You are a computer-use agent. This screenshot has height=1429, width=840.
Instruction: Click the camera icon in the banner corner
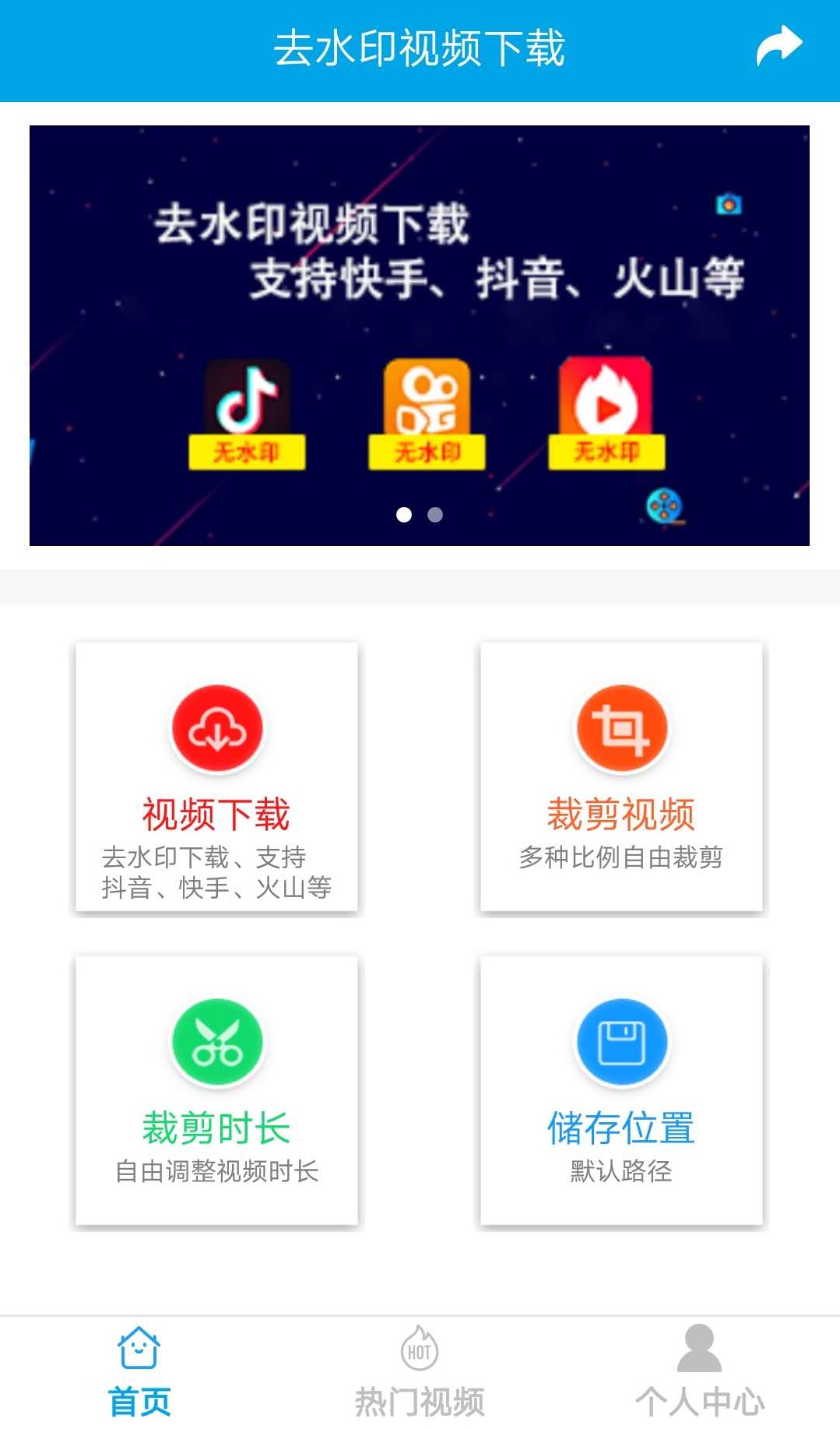727,204
